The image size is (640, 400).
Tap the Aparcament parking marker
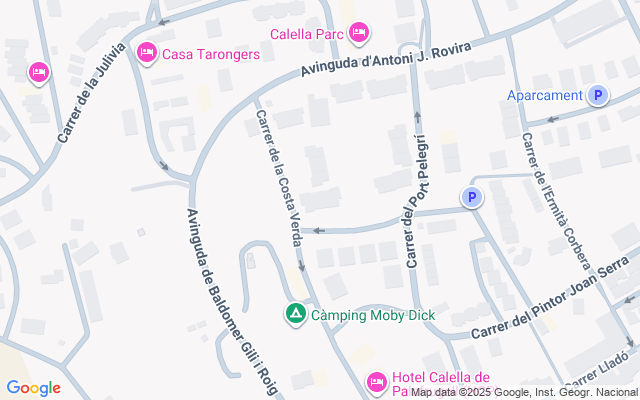pyautogui.click(x=597, y=96)
